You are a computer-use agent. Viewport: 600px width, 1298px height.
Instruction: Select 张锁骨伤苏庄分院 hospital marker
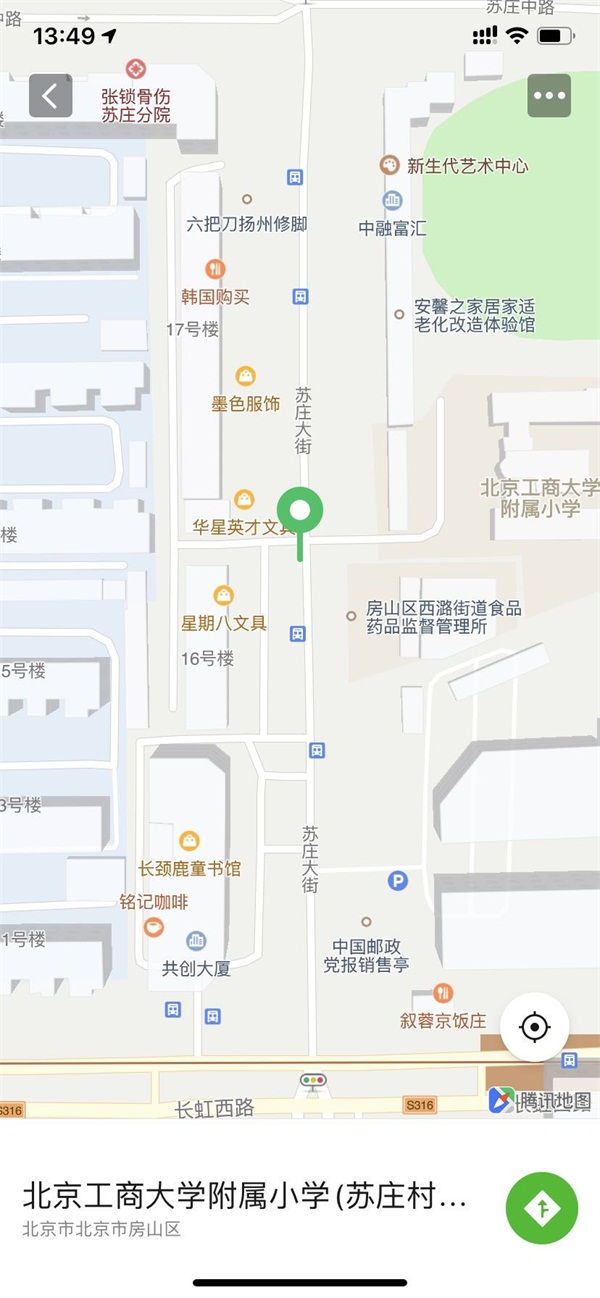tap(135, 70)
